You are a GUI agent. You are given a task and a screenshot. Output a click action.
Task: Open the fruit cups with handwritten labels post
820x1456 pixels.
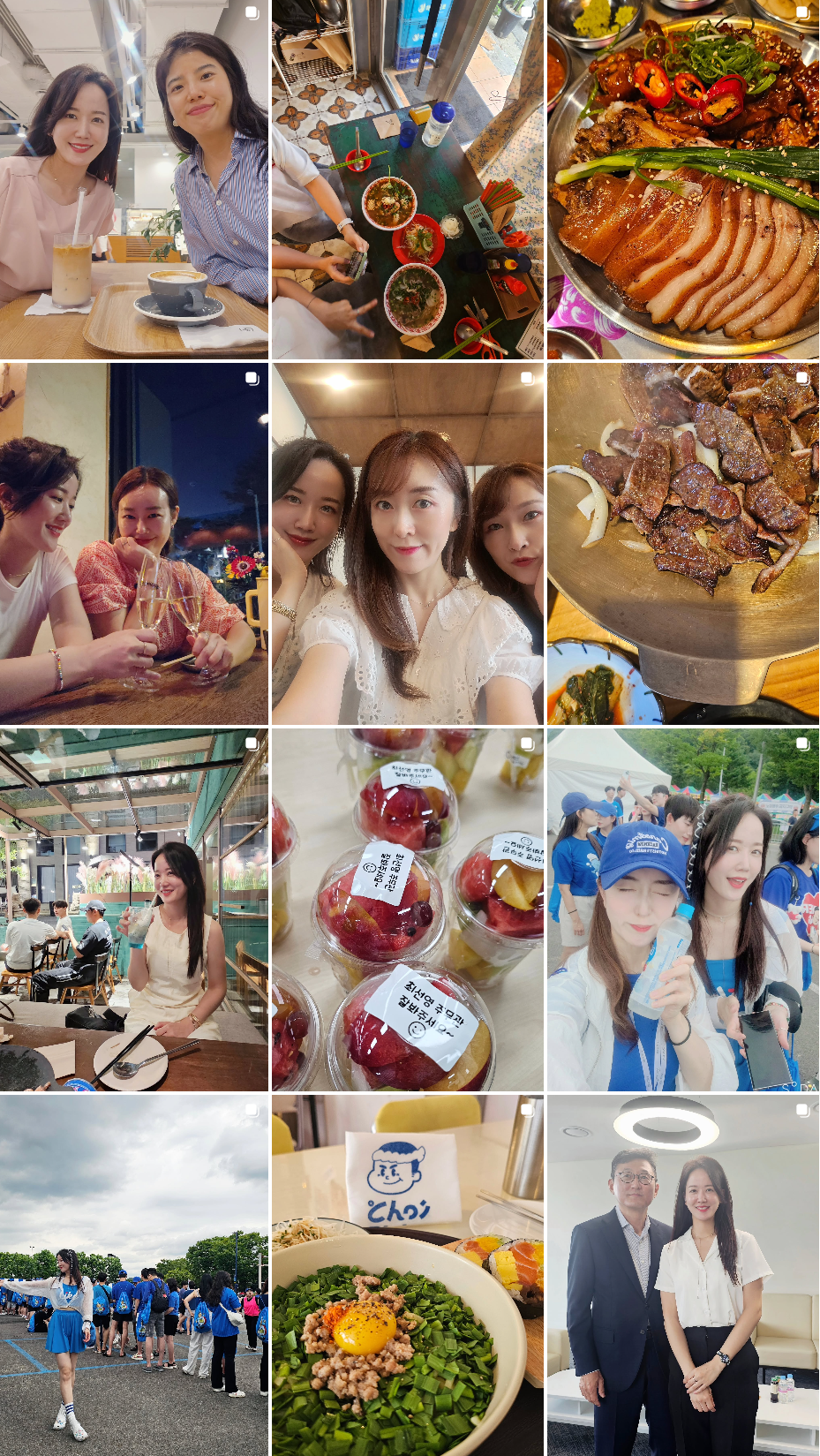coord(408,909)
